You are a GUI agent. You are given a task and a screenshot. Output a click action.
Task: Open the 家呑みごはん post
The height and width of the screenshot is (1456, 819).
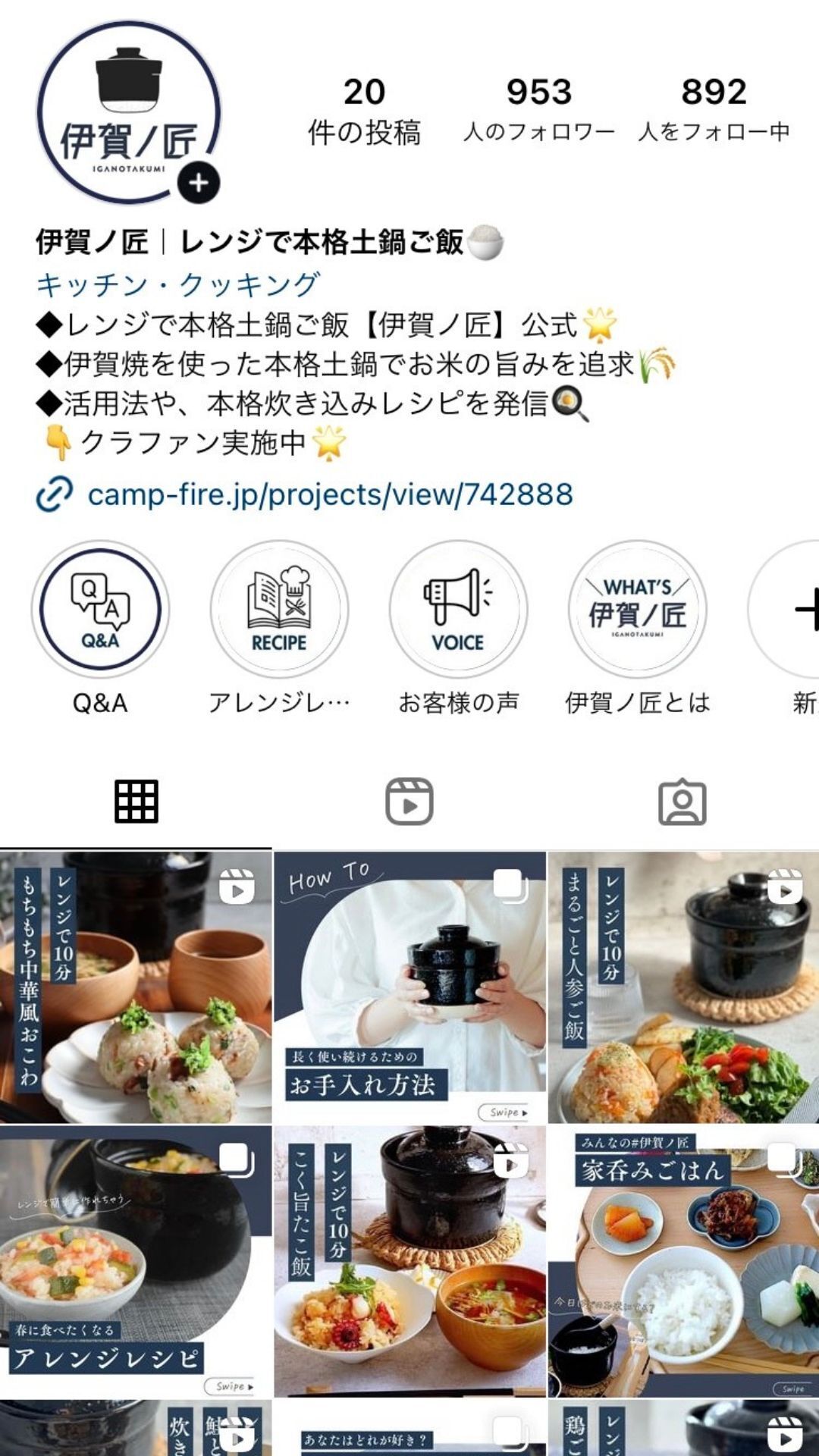683,1261
